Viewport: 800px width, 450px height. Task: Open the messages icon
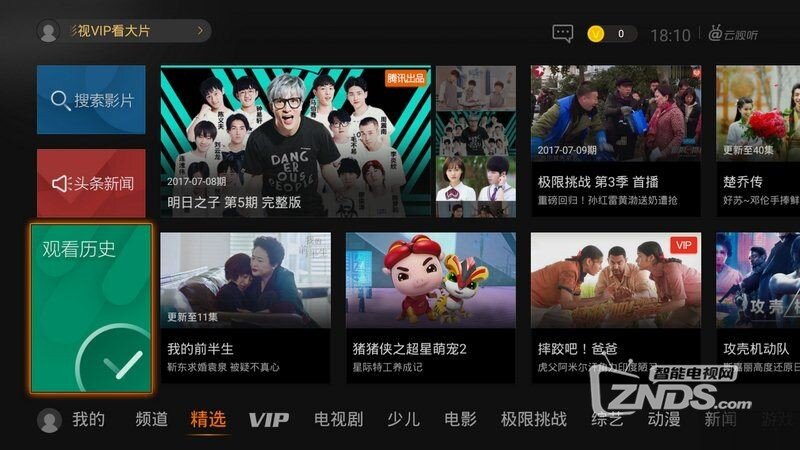tap(563, 34)
